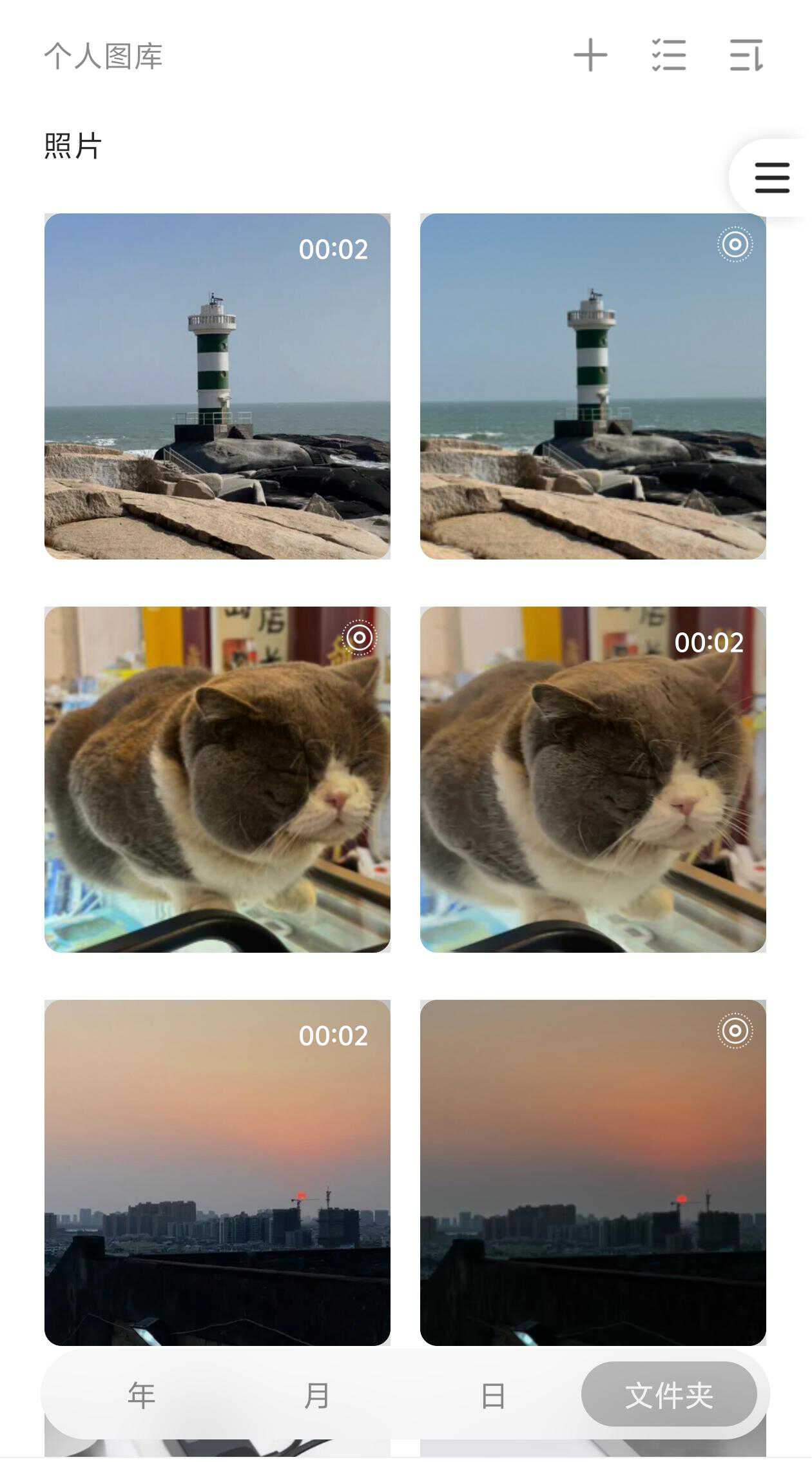
Task: Open the sort order icon
Action: tap(746, 55)
